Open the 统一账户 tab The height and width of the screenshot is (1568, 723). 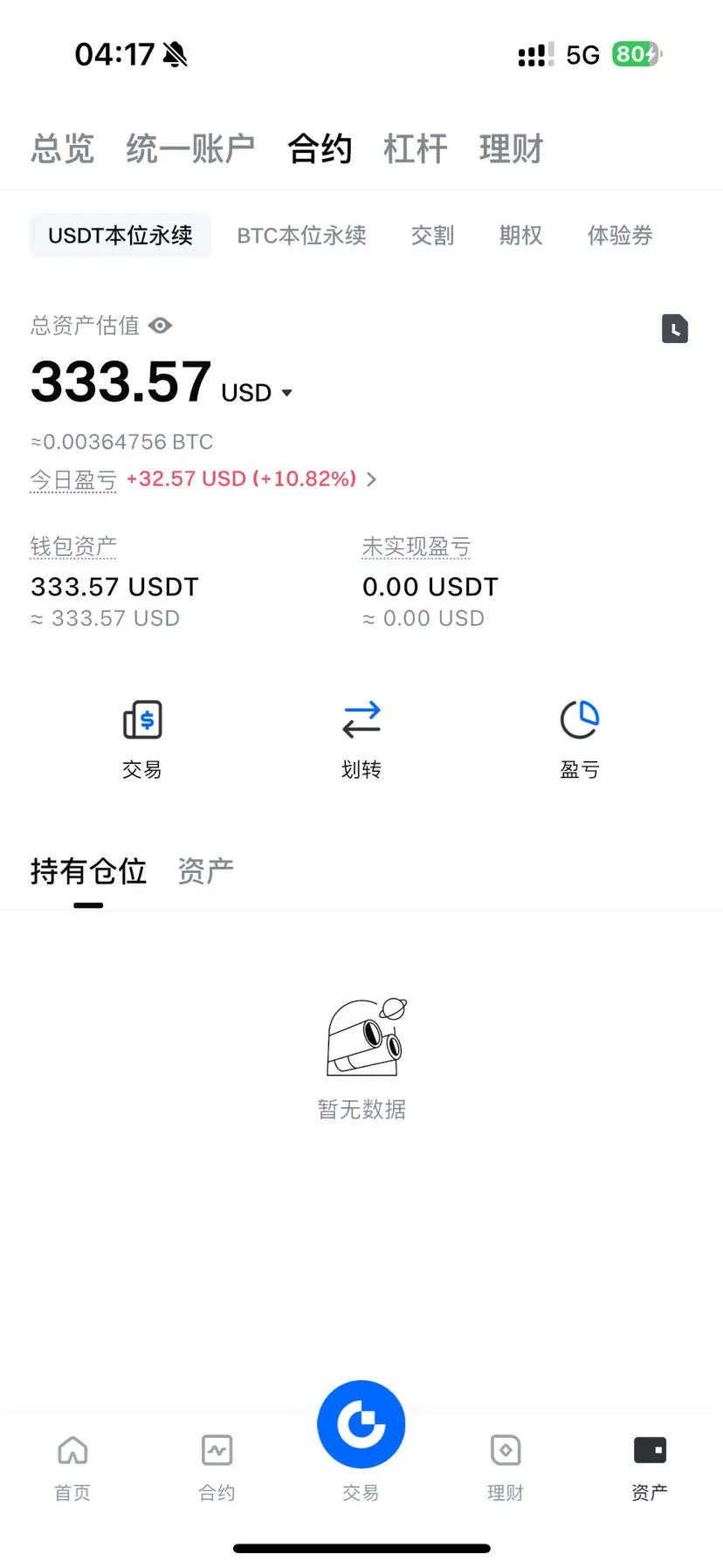click(x=190, y=148)
